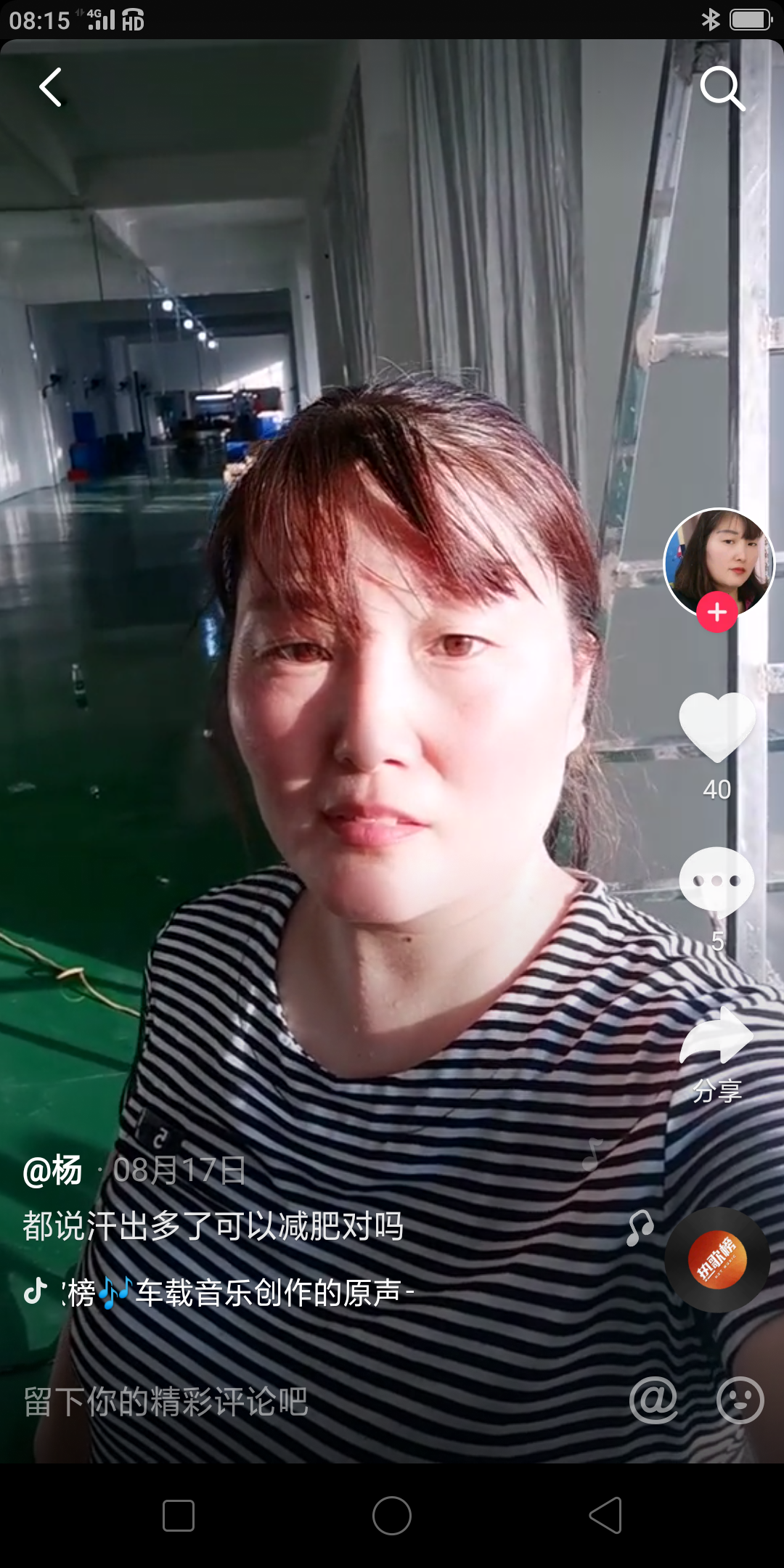
Task: Open the search magnifier
Action: tap(722, 89)
